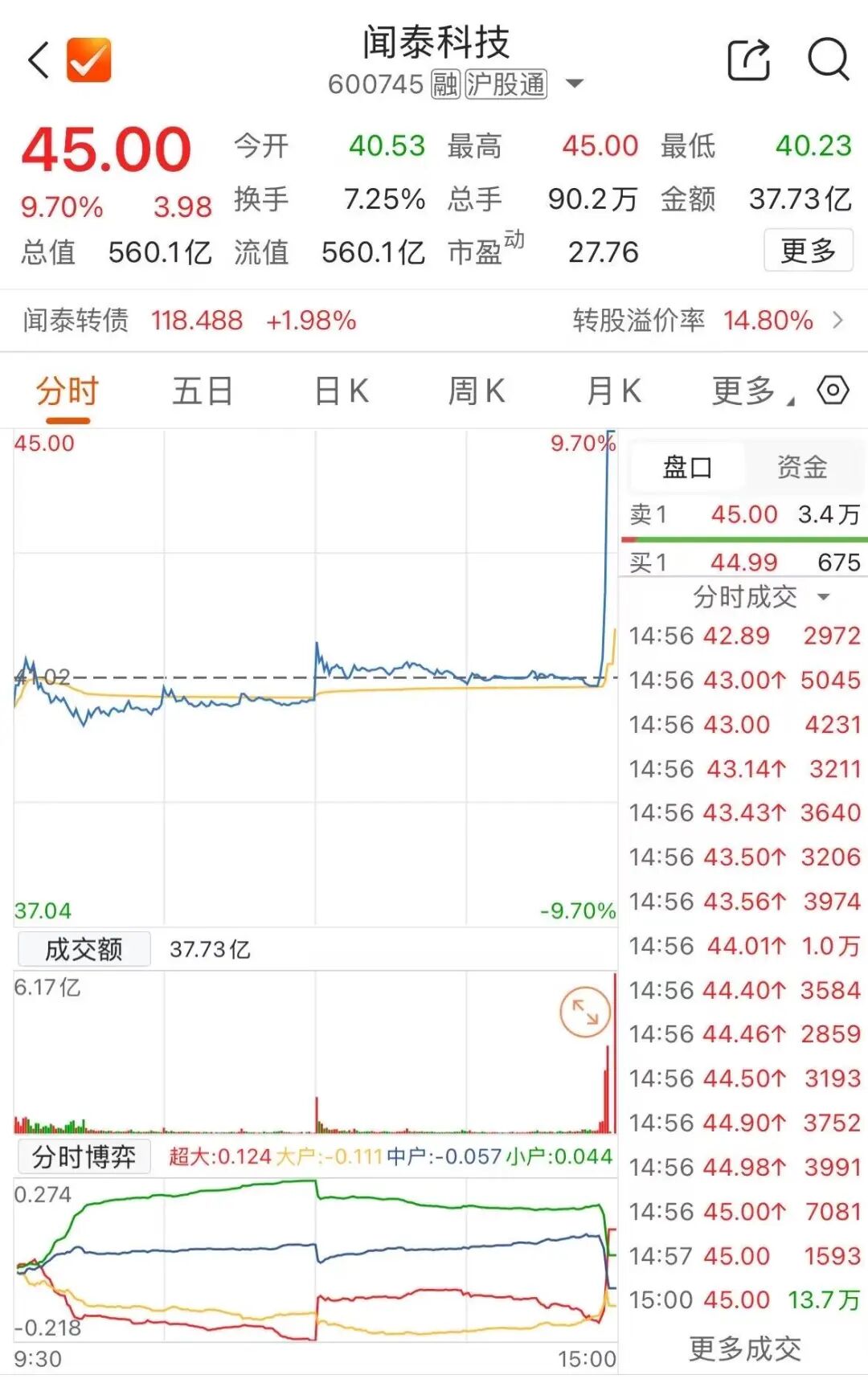This screenshot has width=868, height=1383.
Task: Select the 分时 chart tab
Action: coord(67,392)
